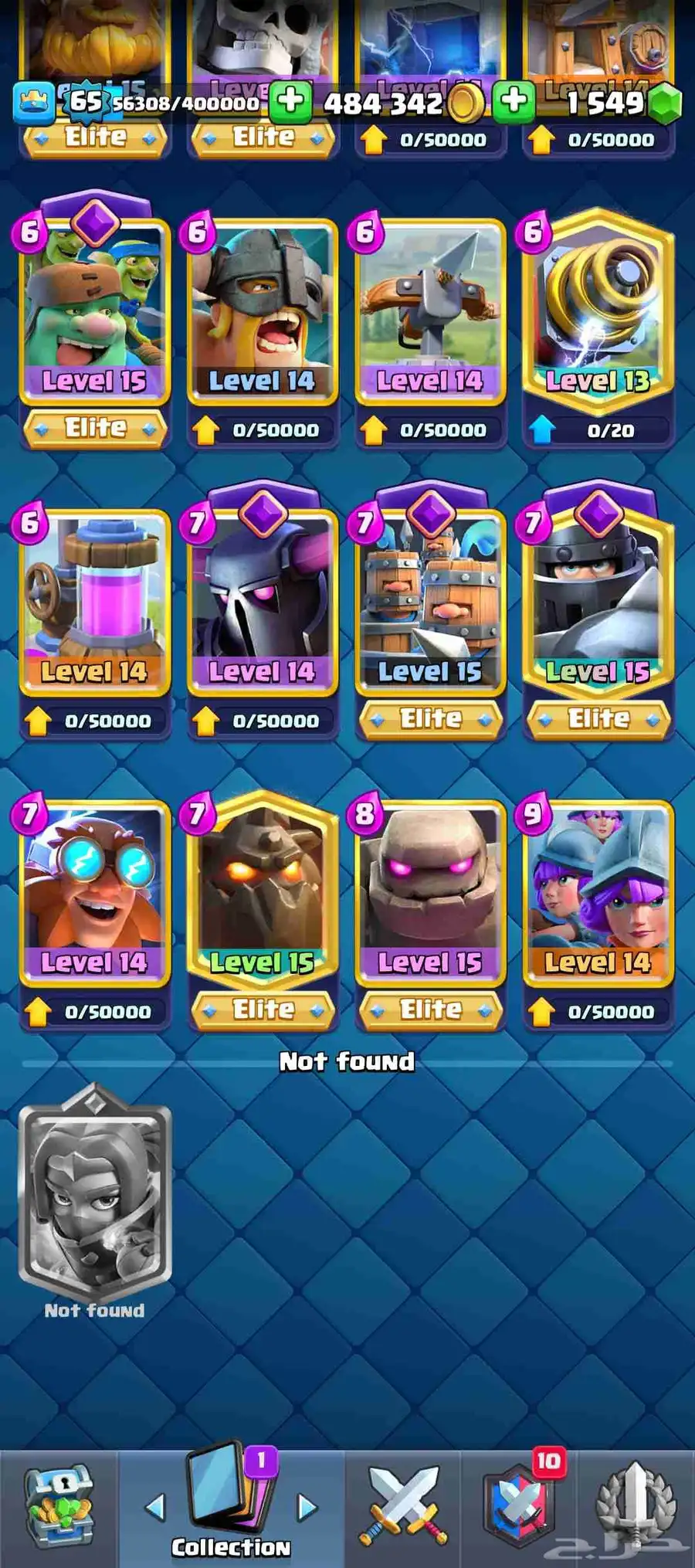Add gold with the plus button
The image size is (695, 1568).
click(291, 102)
